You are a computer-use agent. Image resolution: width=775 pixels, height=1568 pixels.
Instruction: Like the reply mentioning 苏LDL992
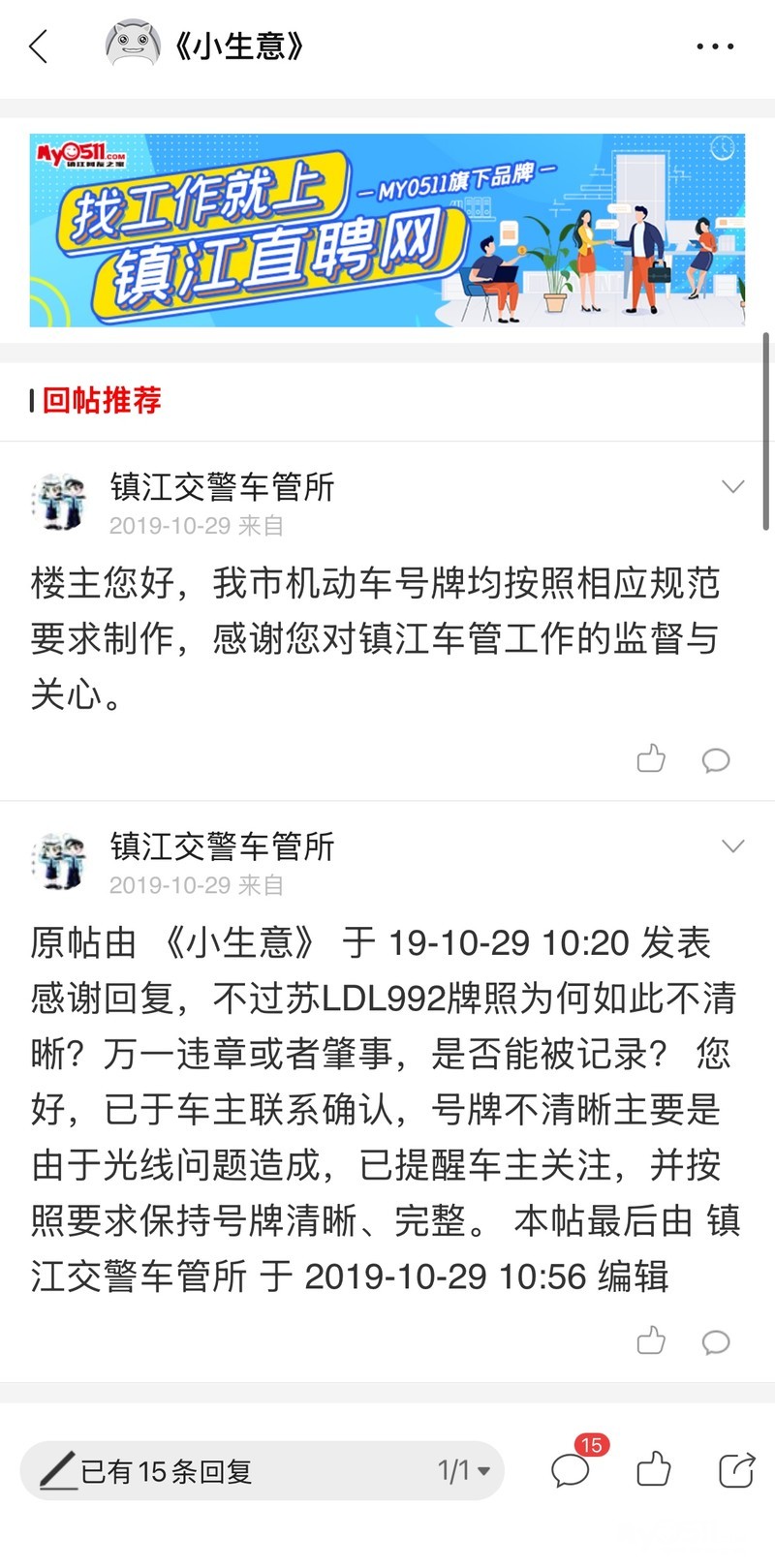click(651, 1341)
